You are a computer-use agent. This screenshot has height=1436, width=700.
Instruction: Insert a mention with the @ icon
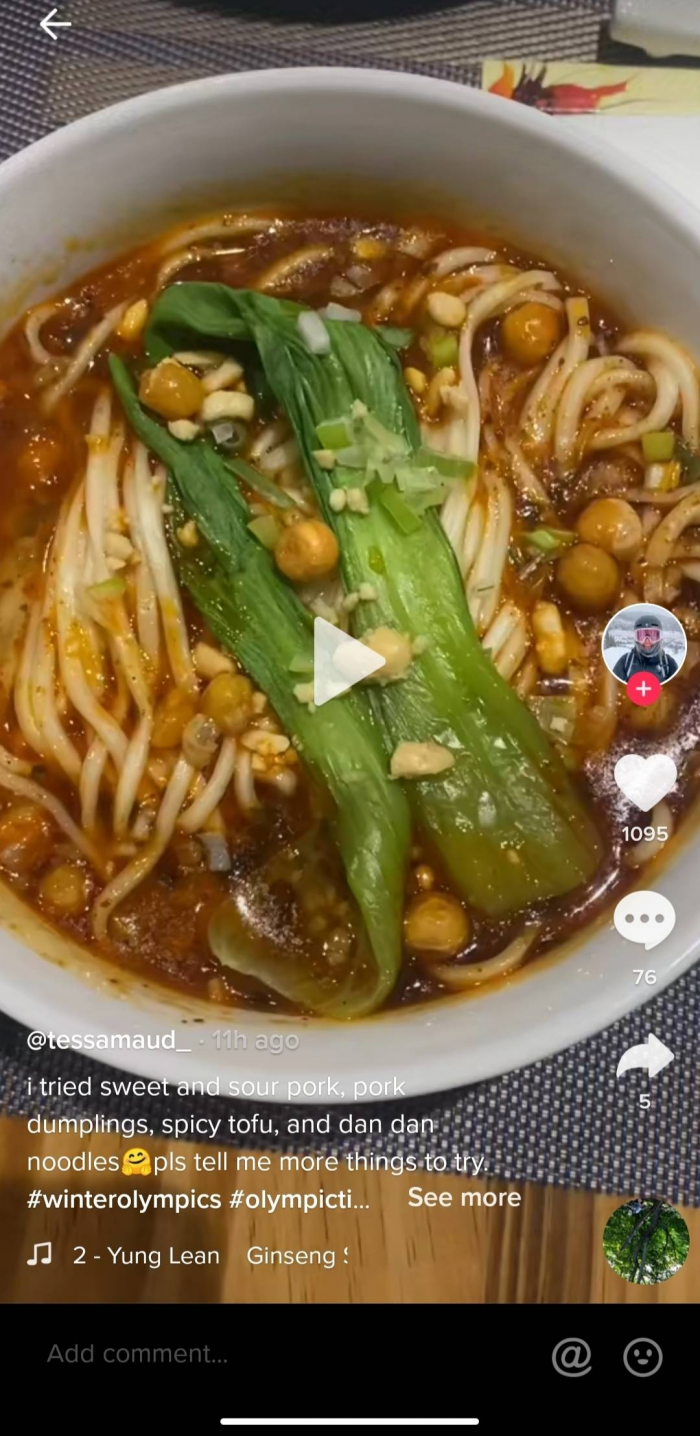(x=572, y=1357)
